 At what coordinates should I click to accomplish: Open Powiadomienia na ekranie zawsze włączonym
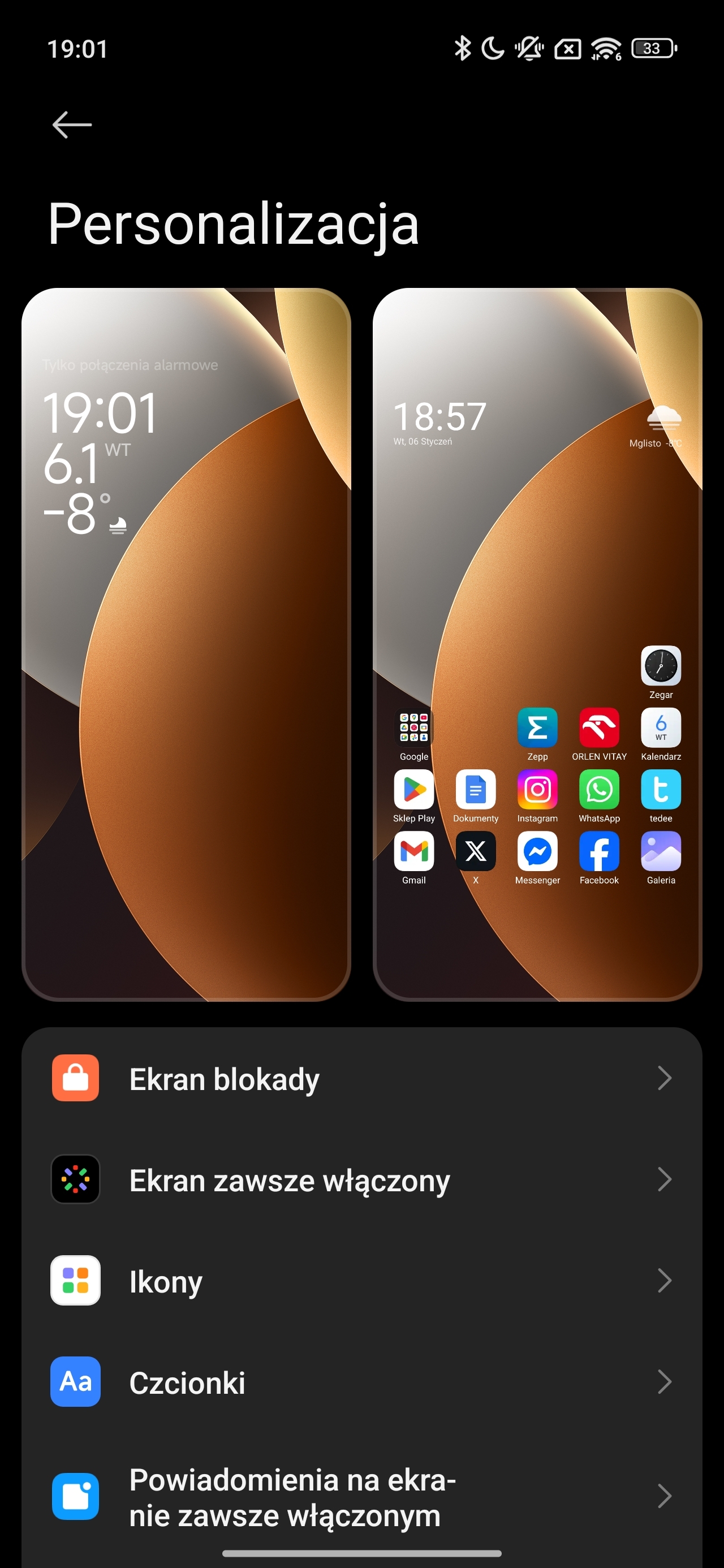(x=361, y=1496)
